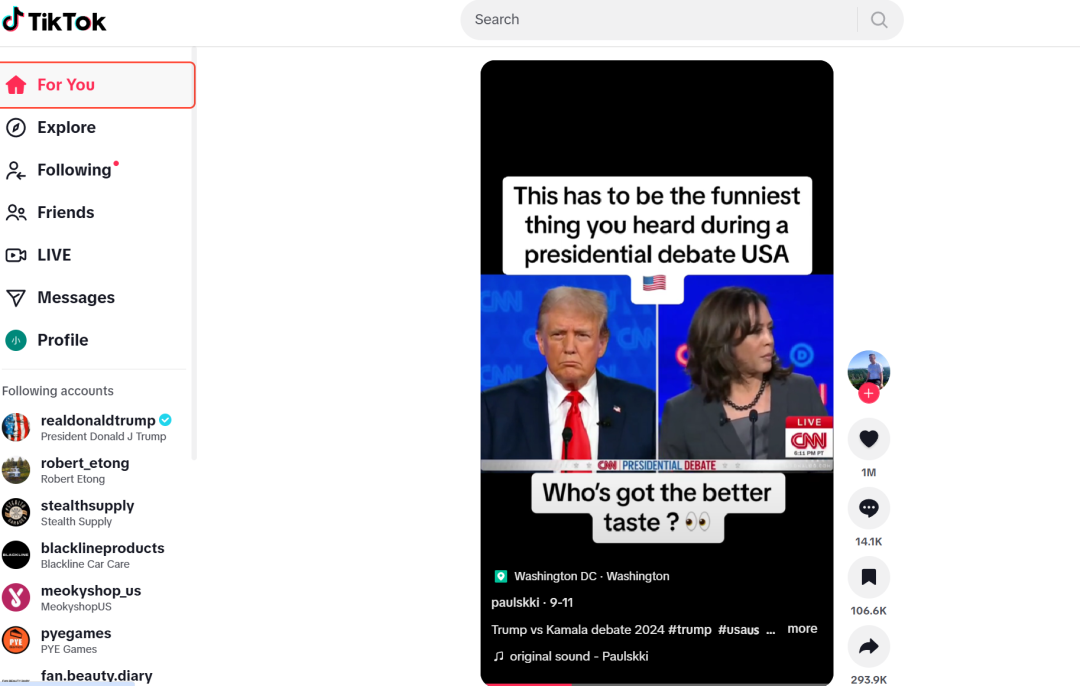
Task: Open the realdonaldtrump account
Action: point(97,421)
